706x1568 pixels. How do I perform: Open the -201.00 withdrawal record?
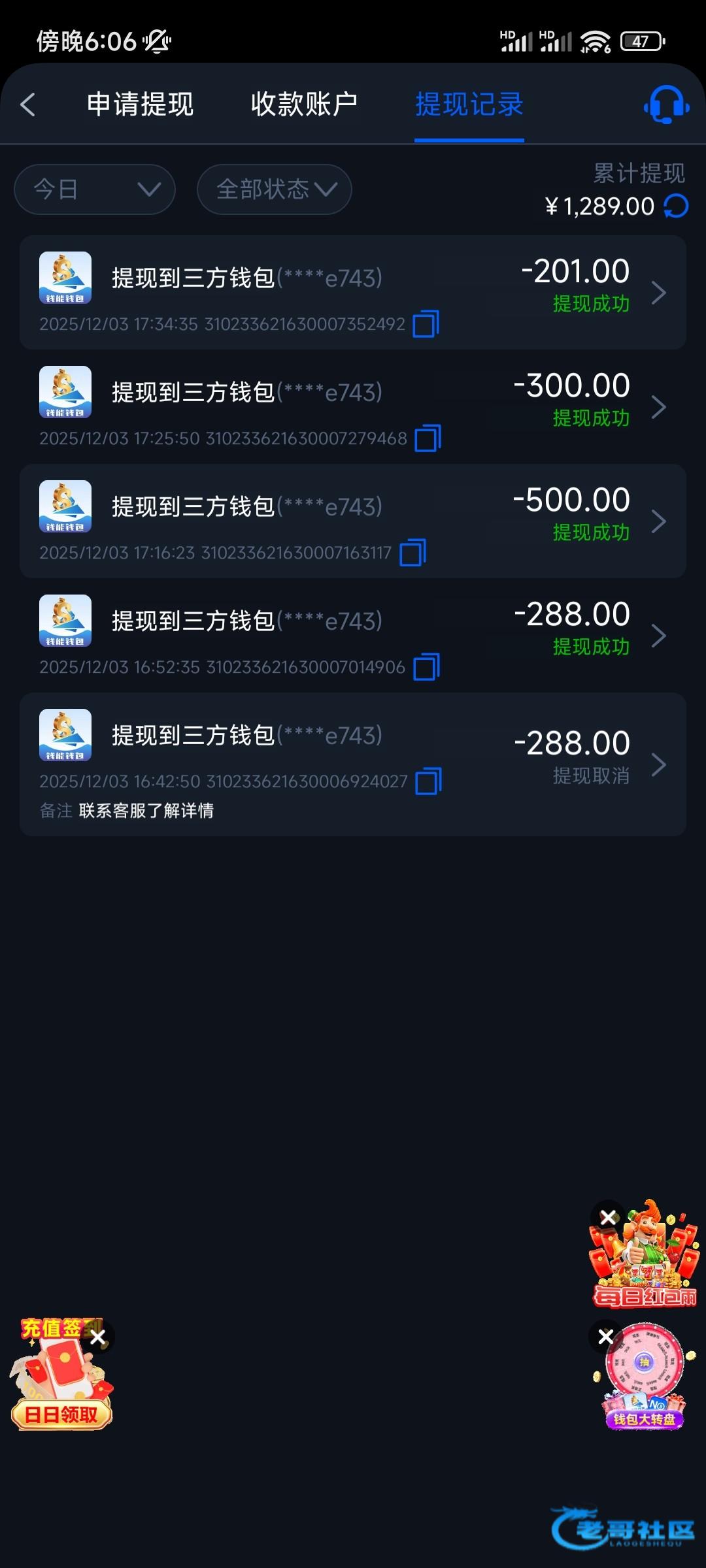tap(353, 292)
